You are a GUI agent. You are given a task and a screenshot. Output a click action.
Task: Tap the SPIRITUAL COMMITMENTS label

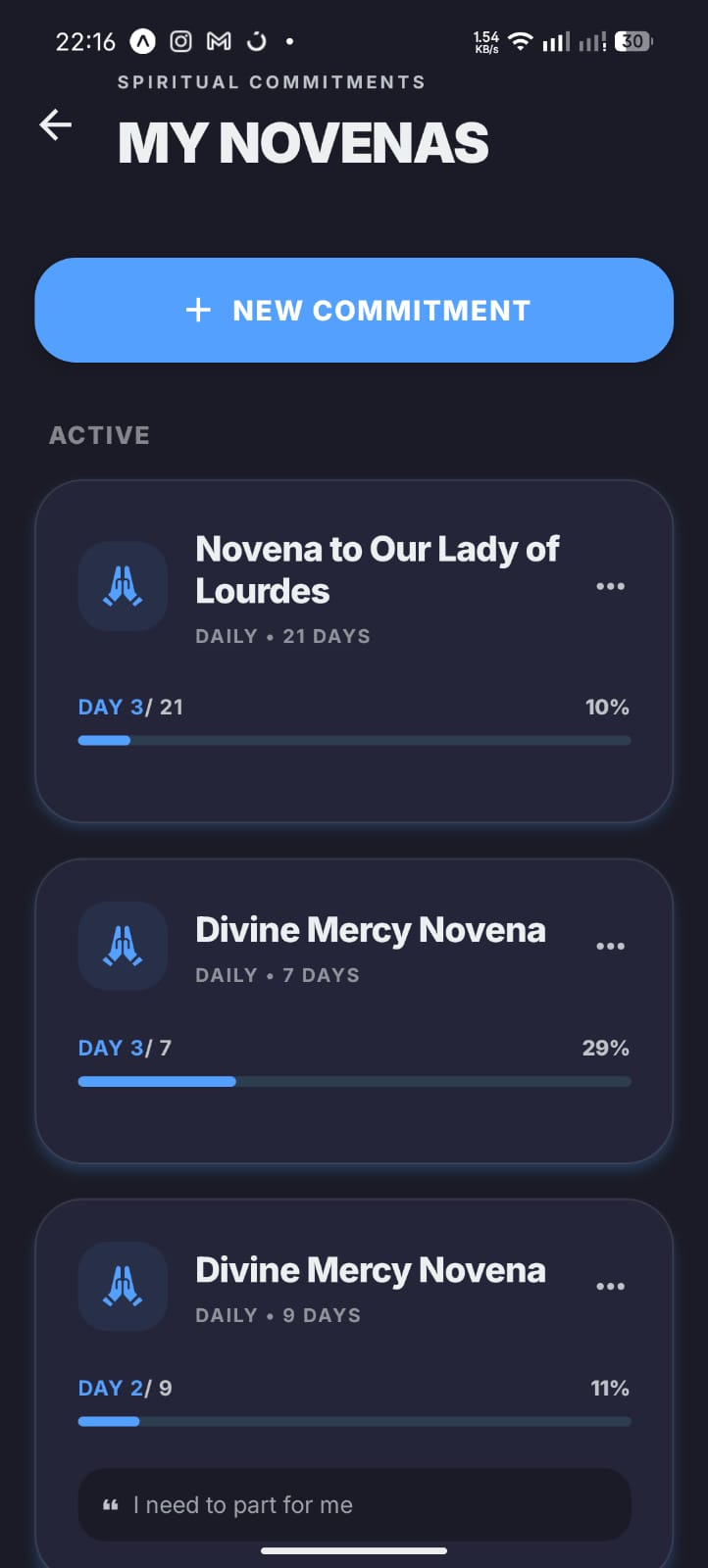[272, 82]
